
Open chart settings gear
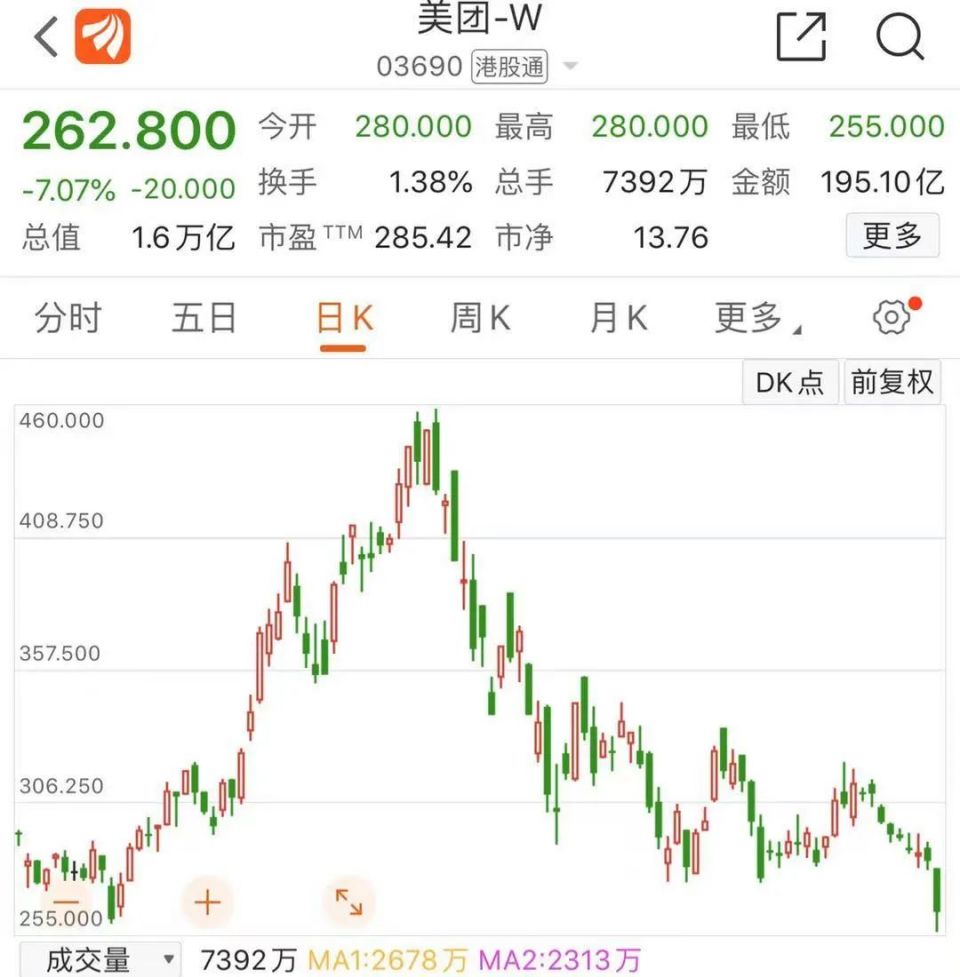(891, 318)
